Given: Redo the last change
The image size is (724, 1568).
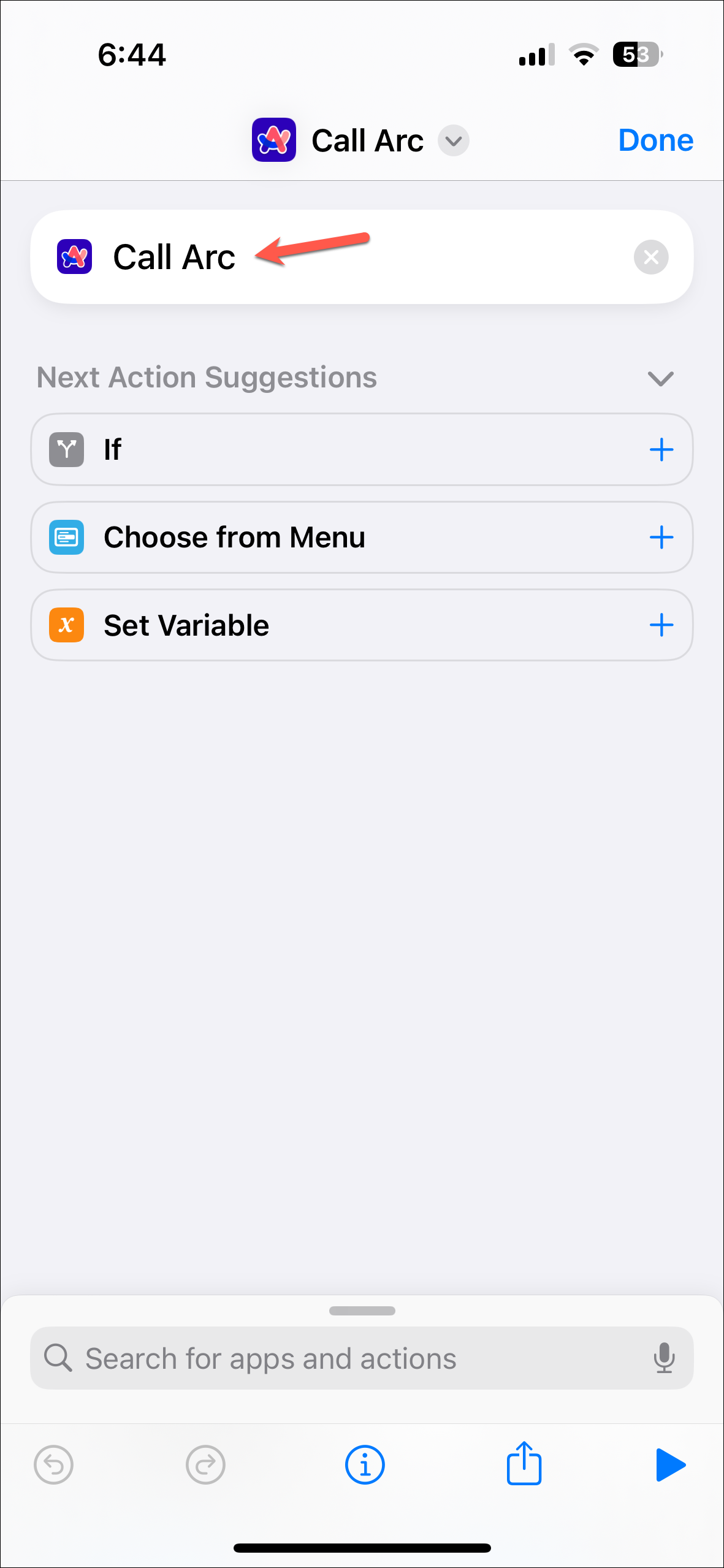Looking at the screenshot, I should click(x=205, y=1464).
